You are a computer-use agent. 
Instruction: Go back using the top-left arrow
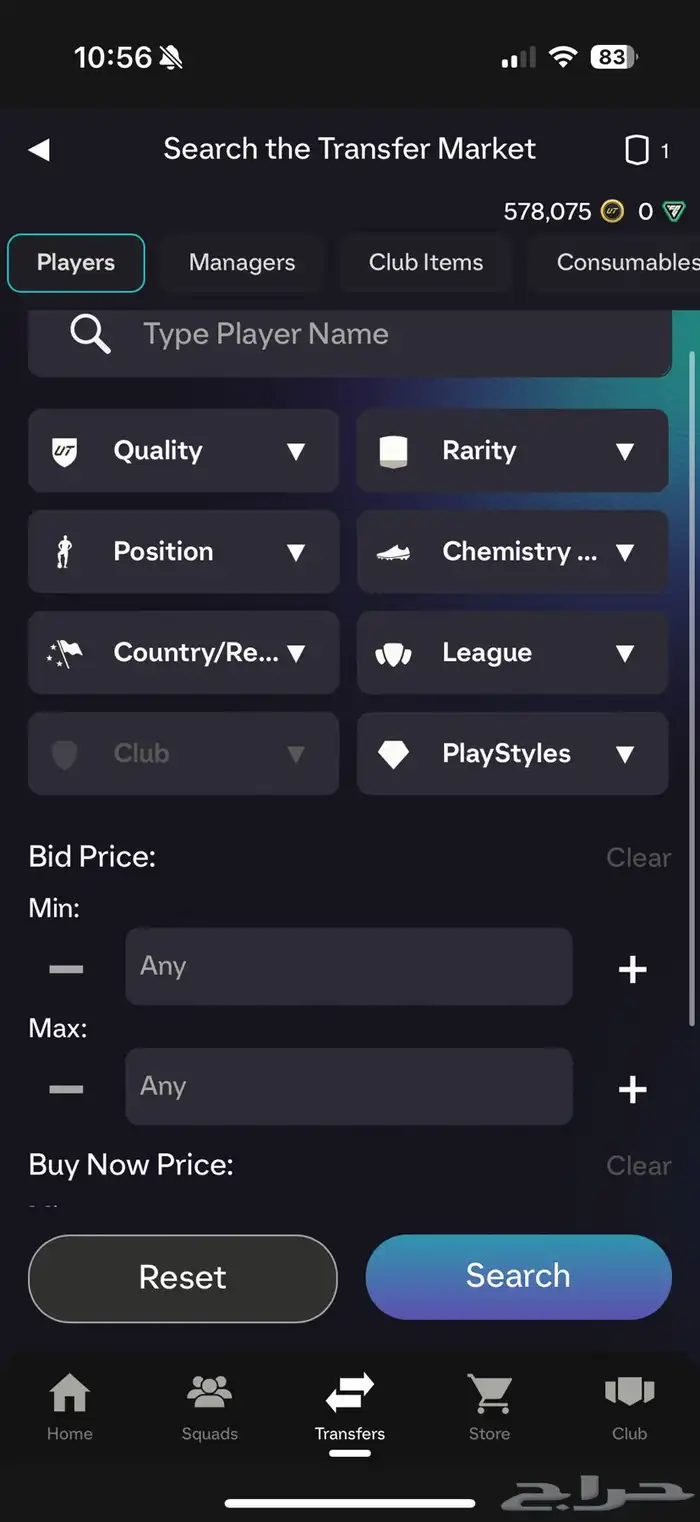point(39,150)
